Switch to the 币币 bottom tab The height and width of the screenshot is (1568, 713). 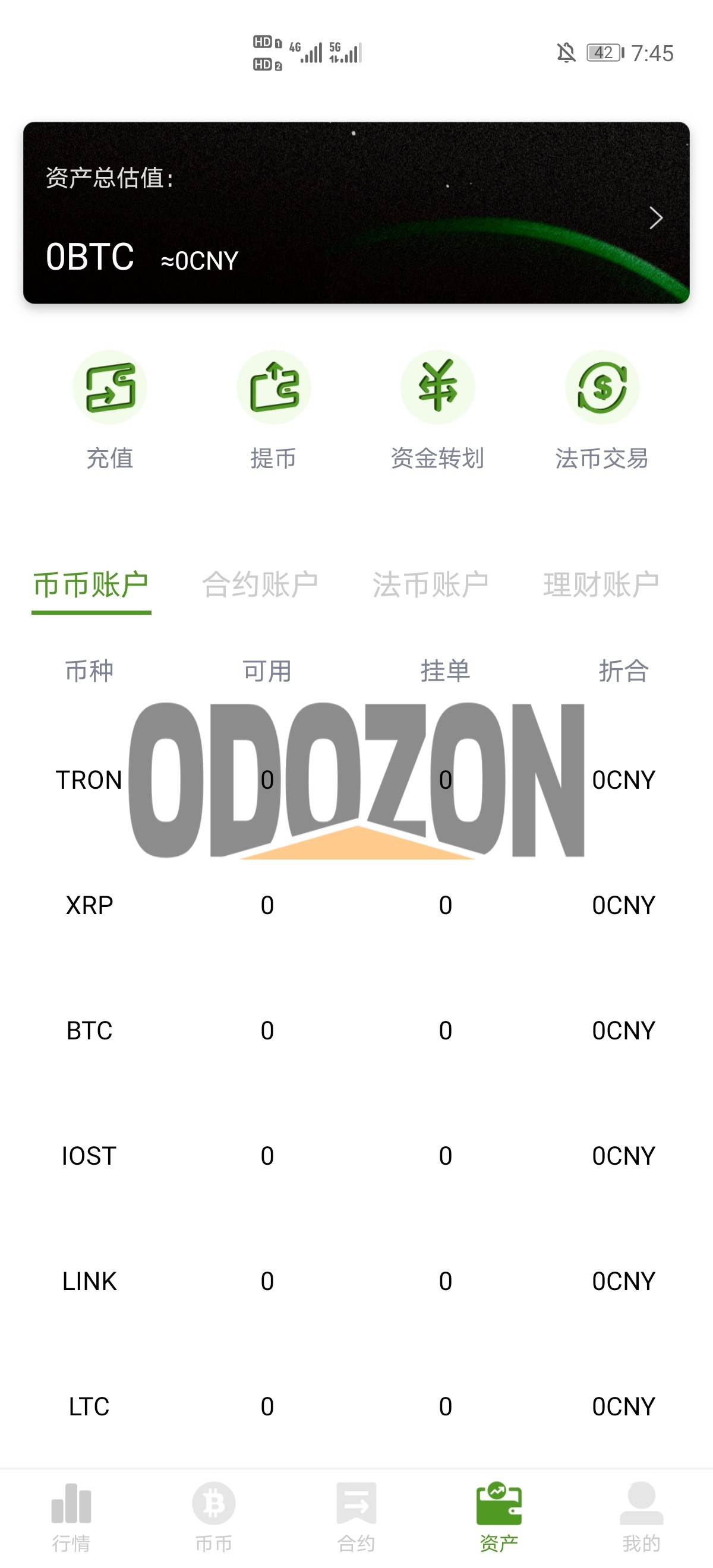214,1517
